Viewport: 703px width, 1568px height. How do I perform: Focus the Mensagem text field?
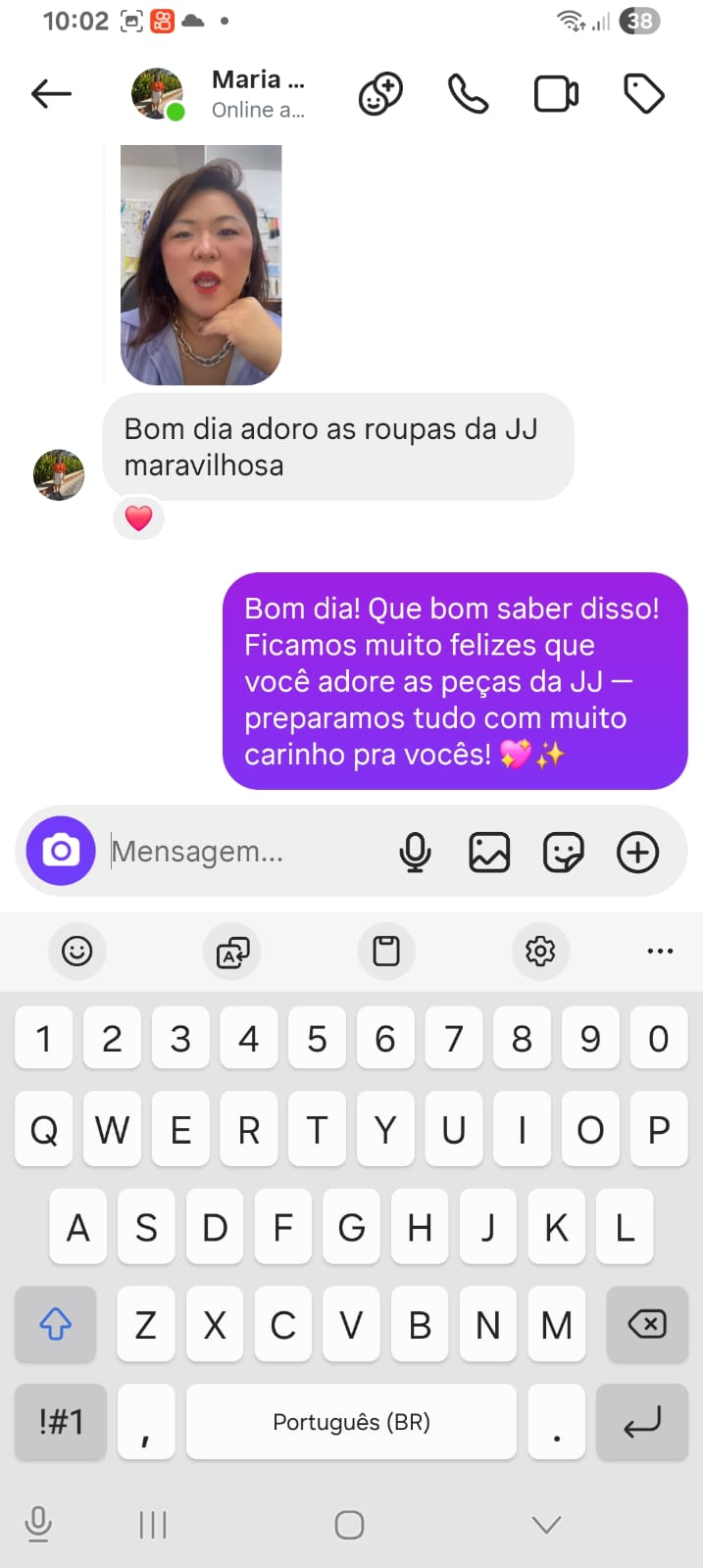[x=245, y=852]
